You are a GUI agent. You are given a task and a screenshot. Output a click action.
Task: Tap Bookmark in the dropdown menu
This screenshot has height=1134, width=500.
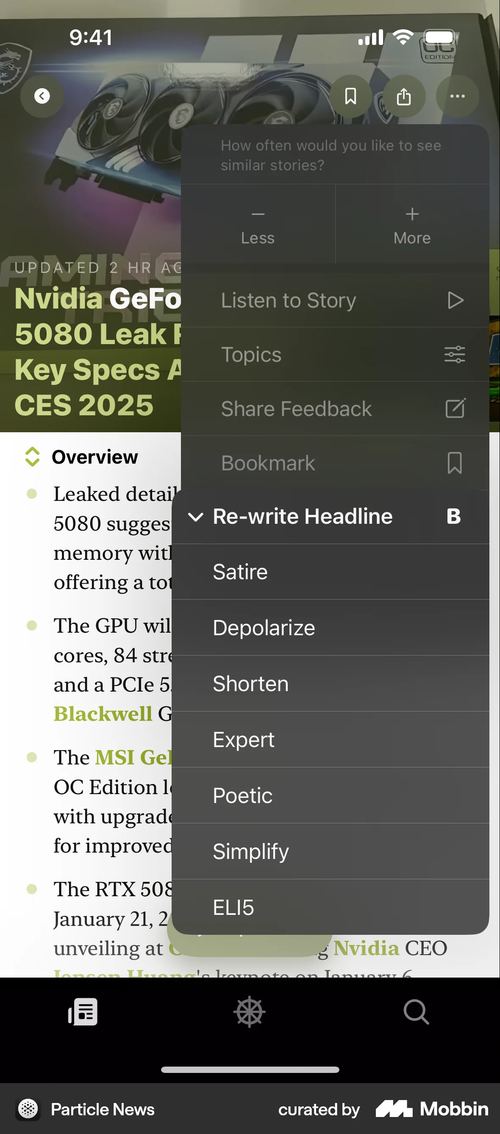(335, 463)
